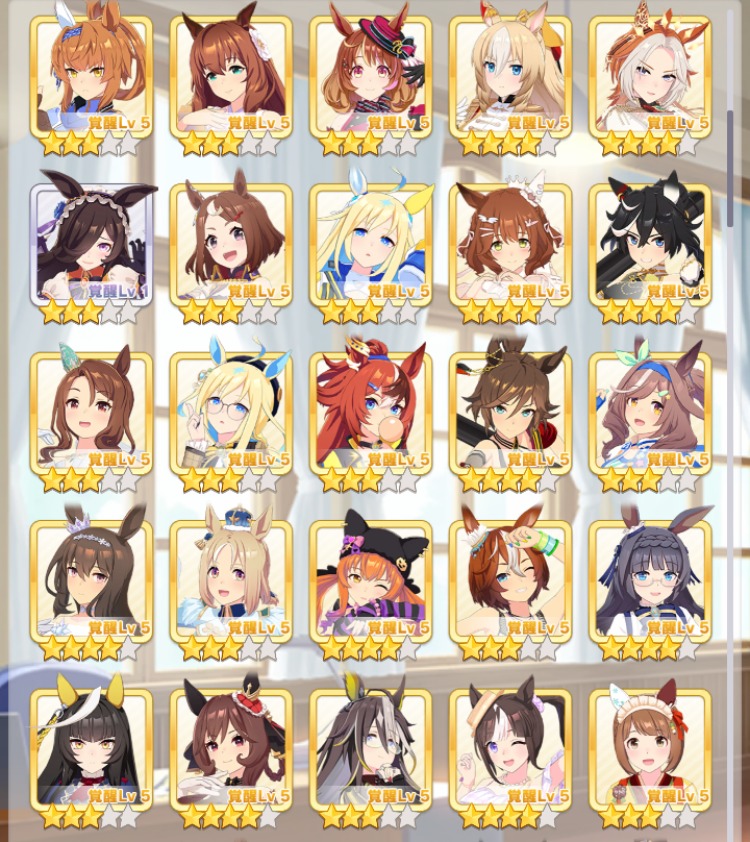Pick the short-haired girl with white cat-ear bow
This screenshot has width=750, height=842.
click(x=510, y=245)
